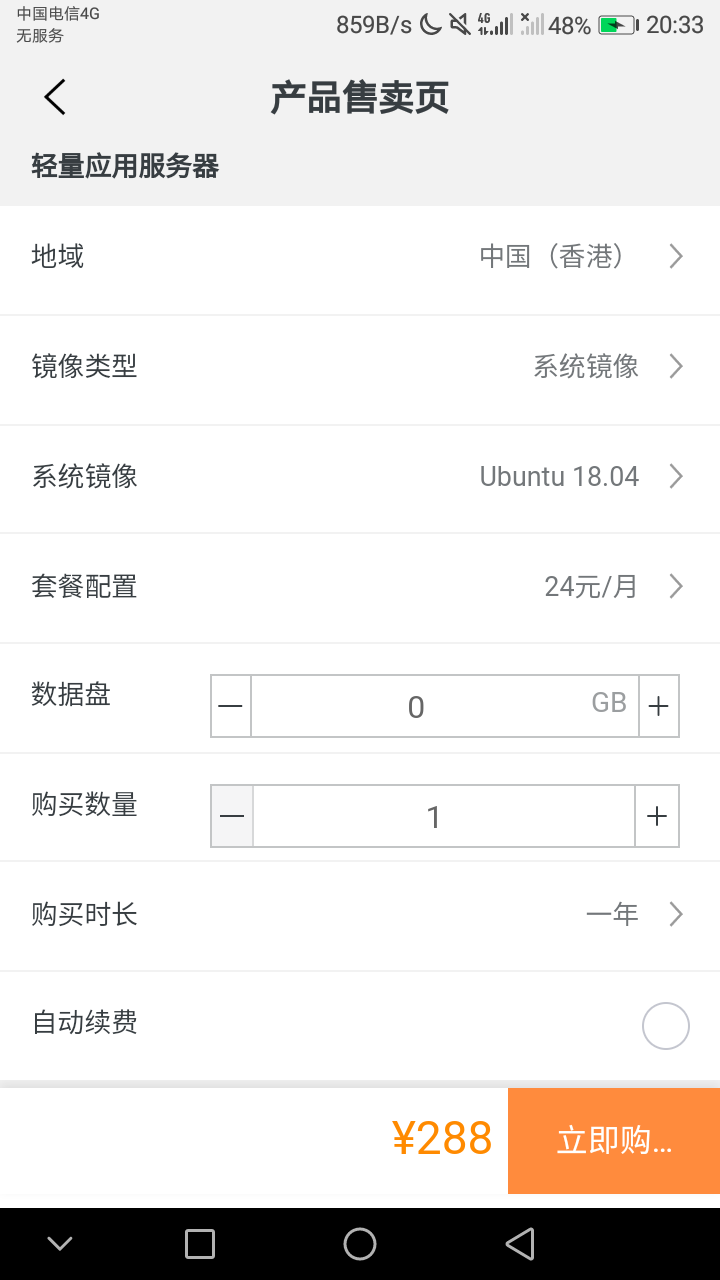Viewport: 720px width, 1280px height.
Task: Tap the 数据盘 GB value field
Action: click(x=445, y=706)
